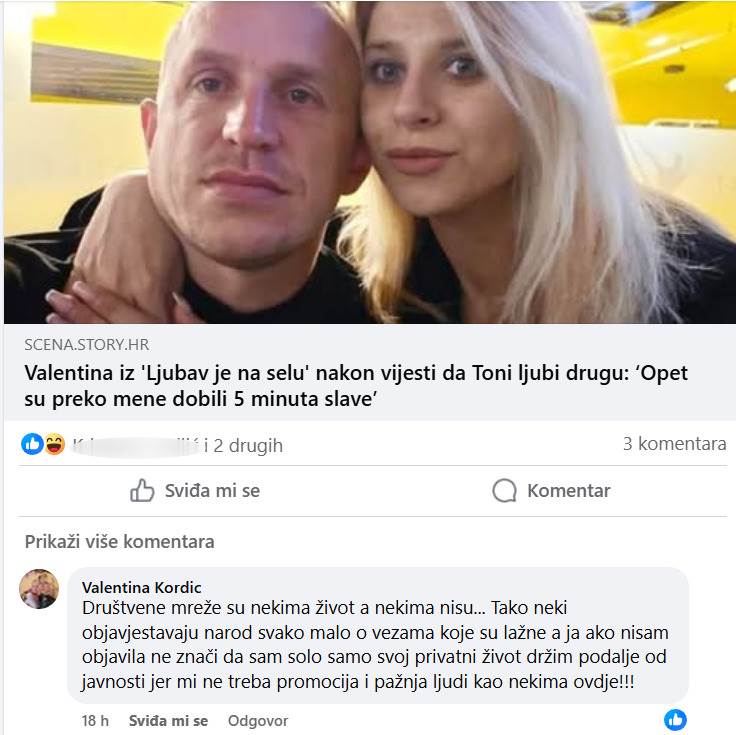View the 3 komentara count
Image resolution: width=736 pixels, height=735 pixels.
(x=674, y=444)
